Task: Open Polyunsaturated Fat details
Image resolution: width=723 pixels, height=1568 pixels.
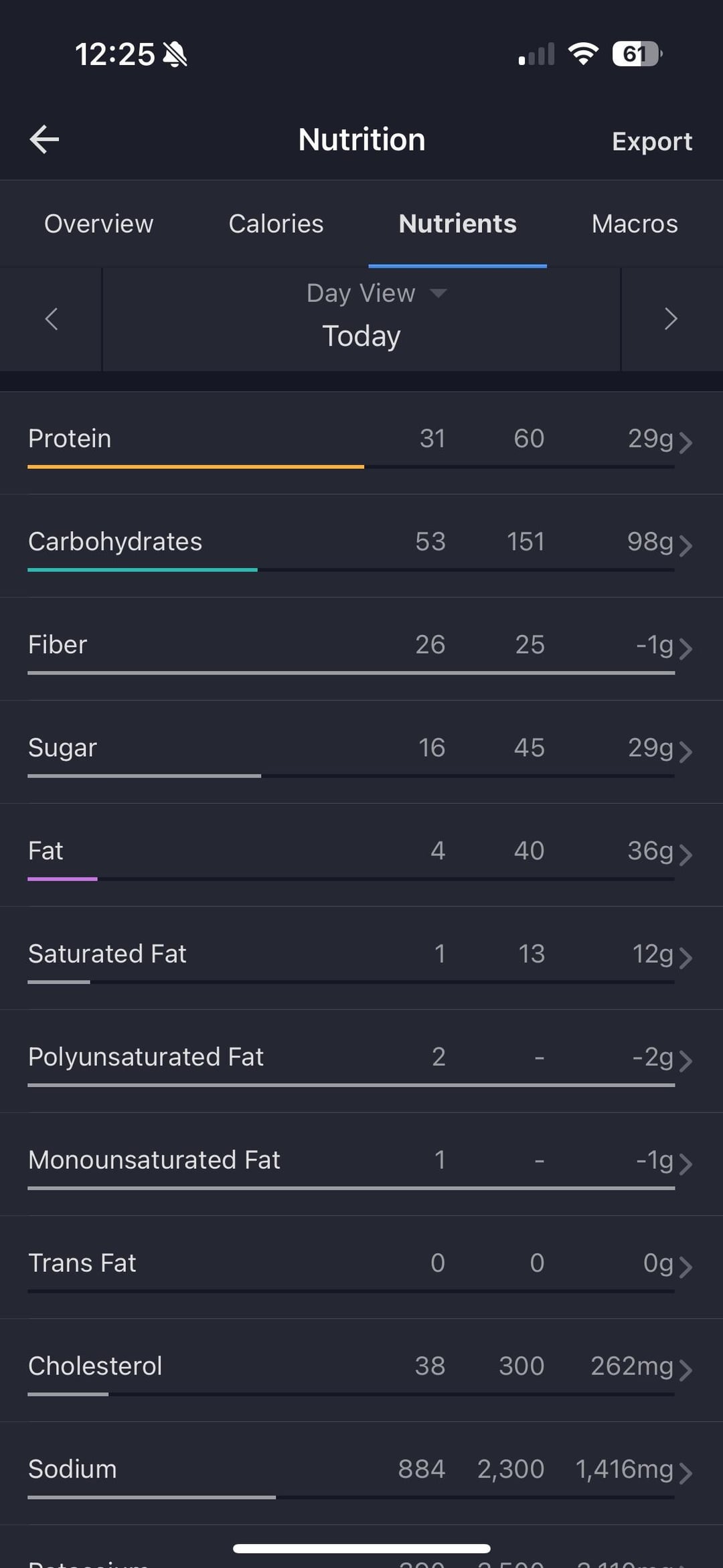Action: (x=361, y=1062)
